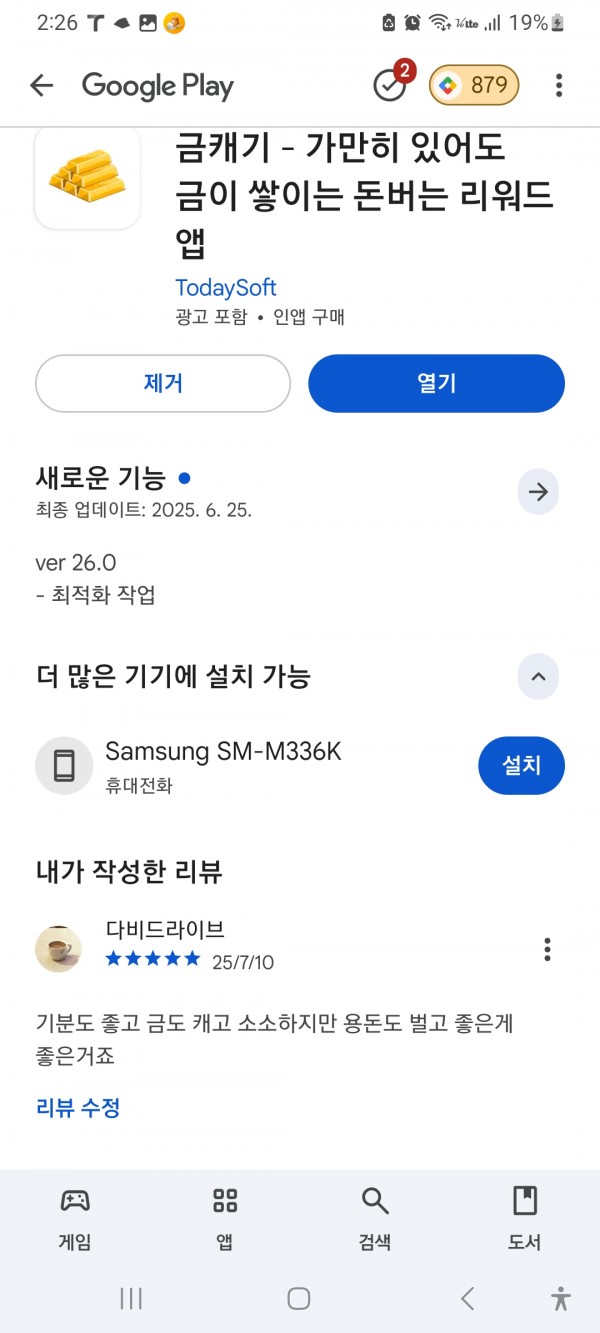Tap 열기 to open the app

pos(436,383)
